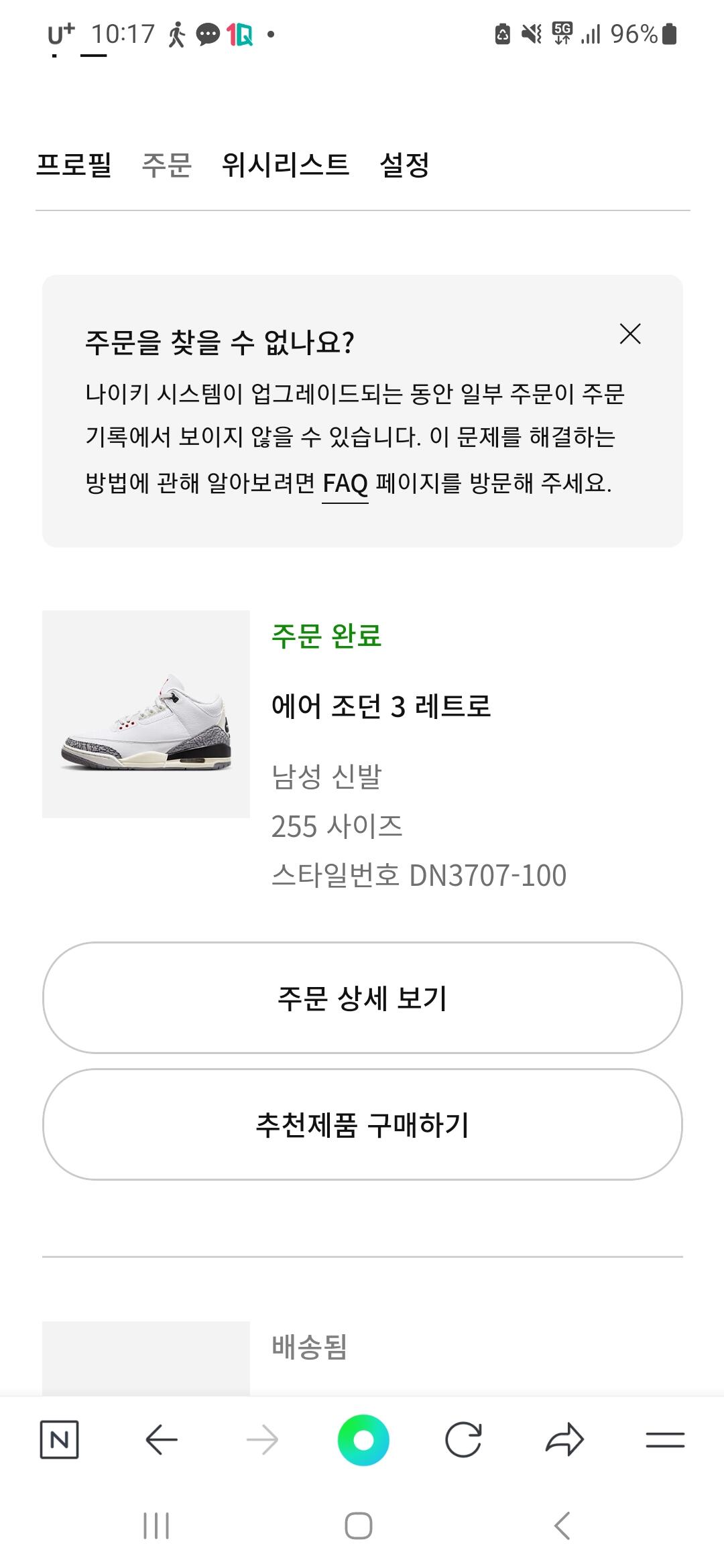The height and width of the screenshot is (1568, 724).
Task: Open the system recent apps view
Action: click(156, 1526)
